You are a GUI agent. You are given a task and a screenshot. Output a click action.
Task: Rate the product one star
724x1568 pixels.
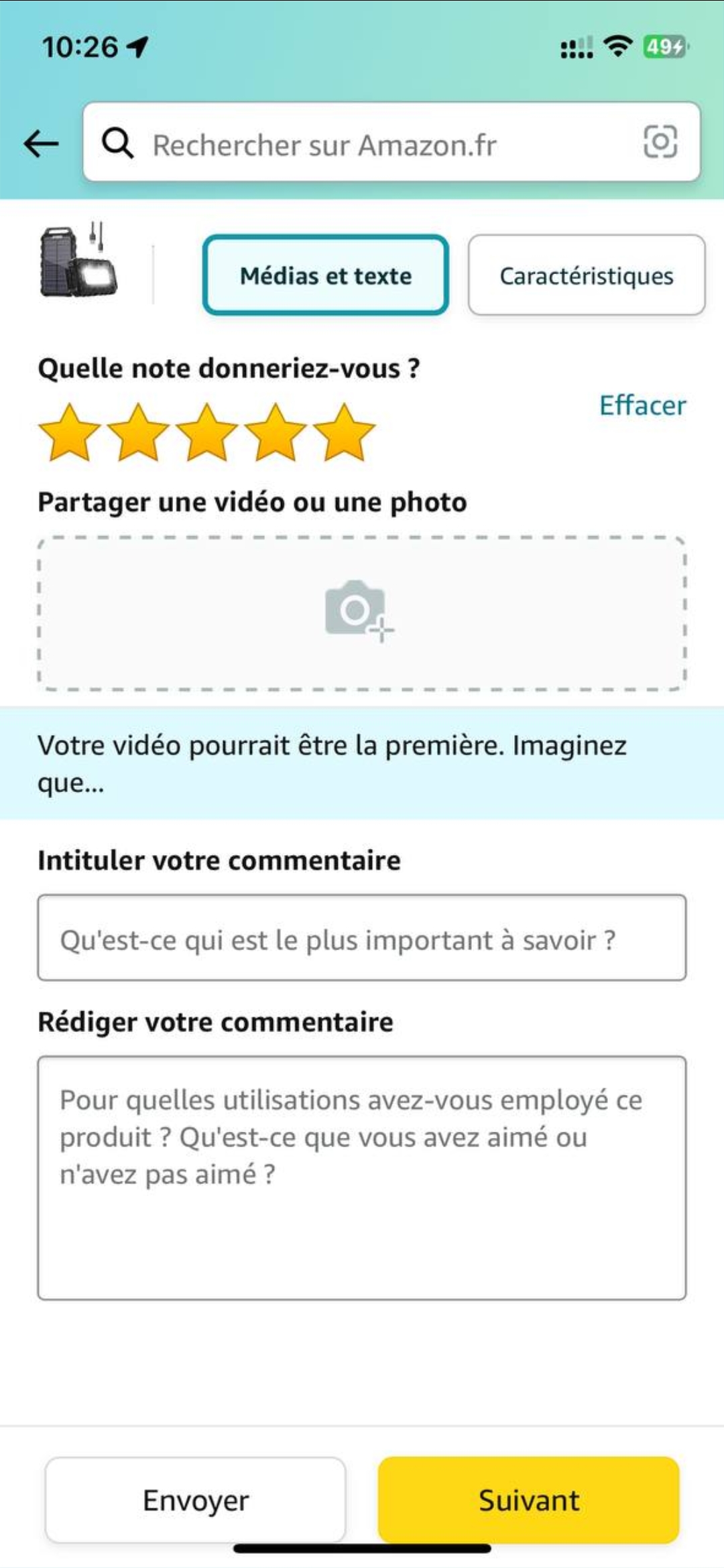point(69,433)
